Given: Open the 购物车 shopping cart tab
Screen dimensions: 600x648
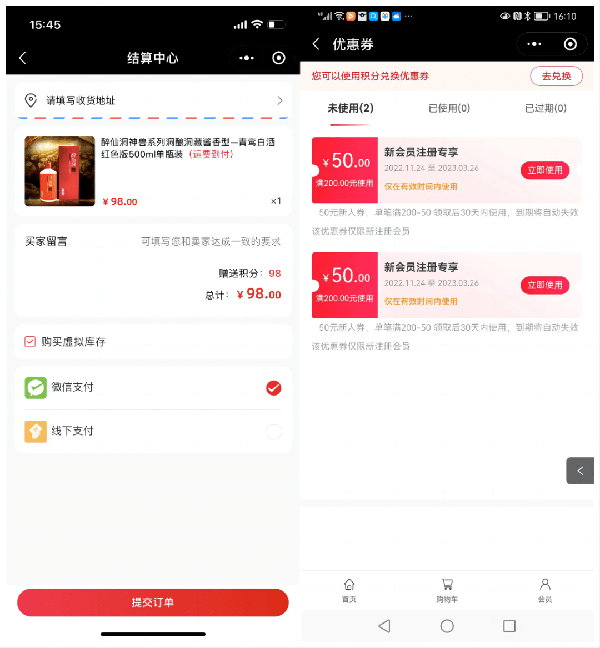Looking at the screenshot, I should tap(447, 590).
